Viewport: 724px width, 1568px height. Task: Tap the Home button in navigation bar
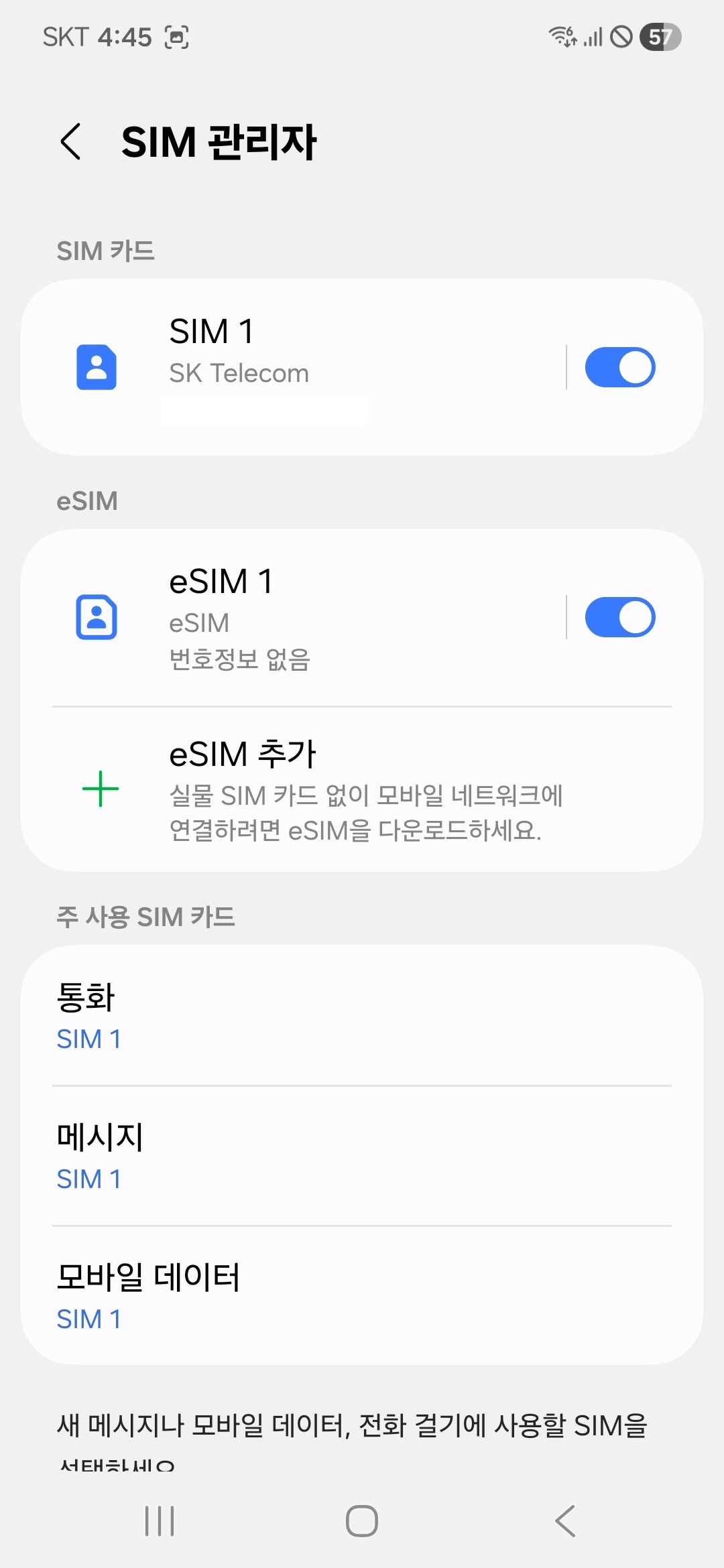click(362, 1521)
